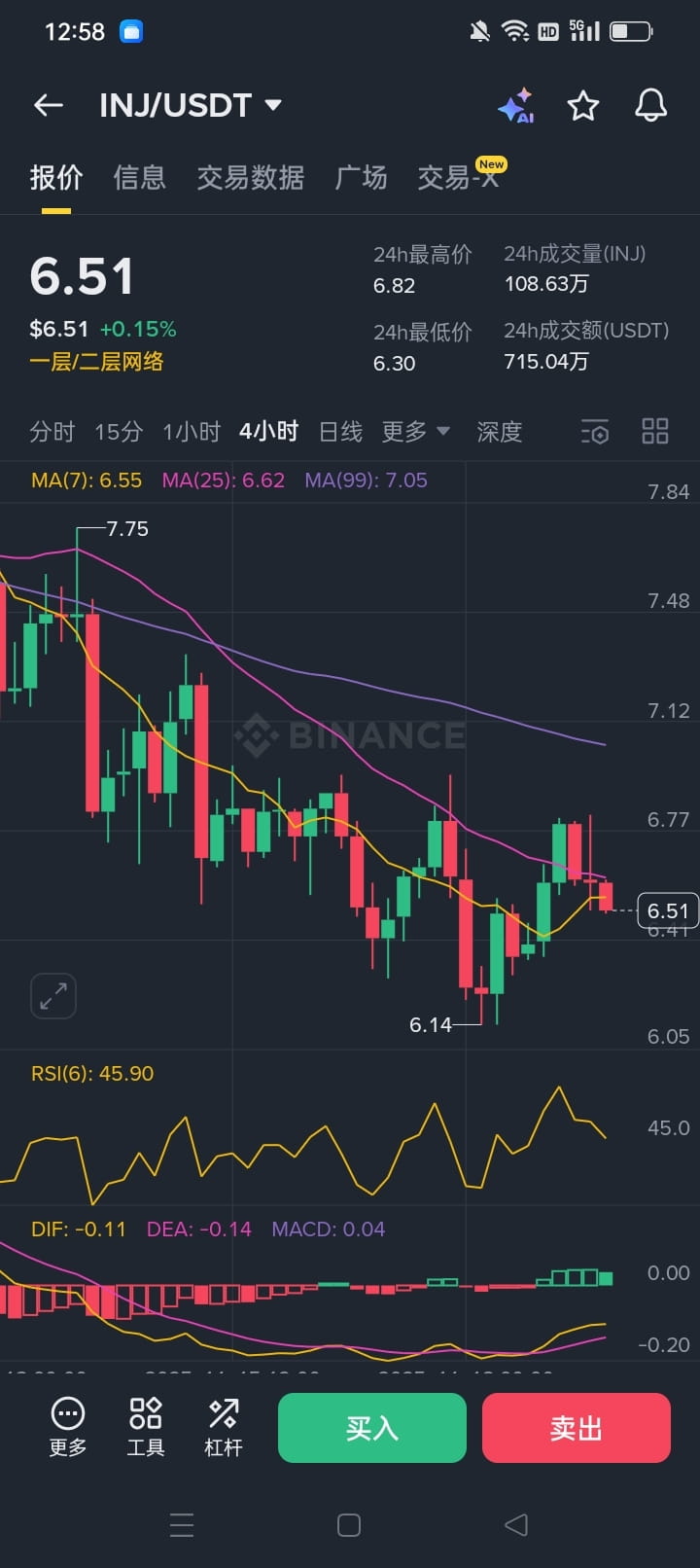Switch to the 交易数据 tab
The height and width of the screenshot is (1568, 700).
pyautogui.click(x=250, y=177)
